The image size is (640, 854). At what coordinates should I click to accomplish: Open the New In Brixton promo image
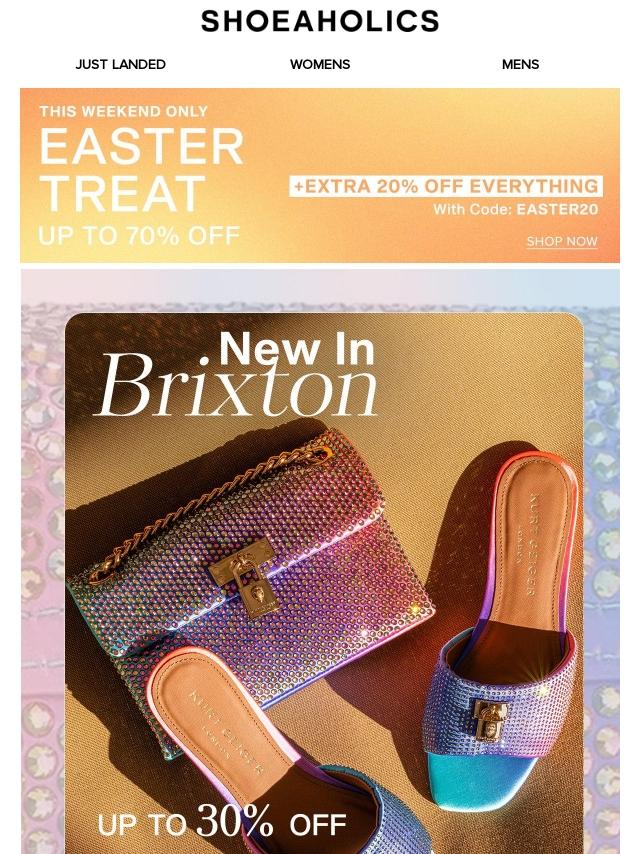click(x=323, y=580)
